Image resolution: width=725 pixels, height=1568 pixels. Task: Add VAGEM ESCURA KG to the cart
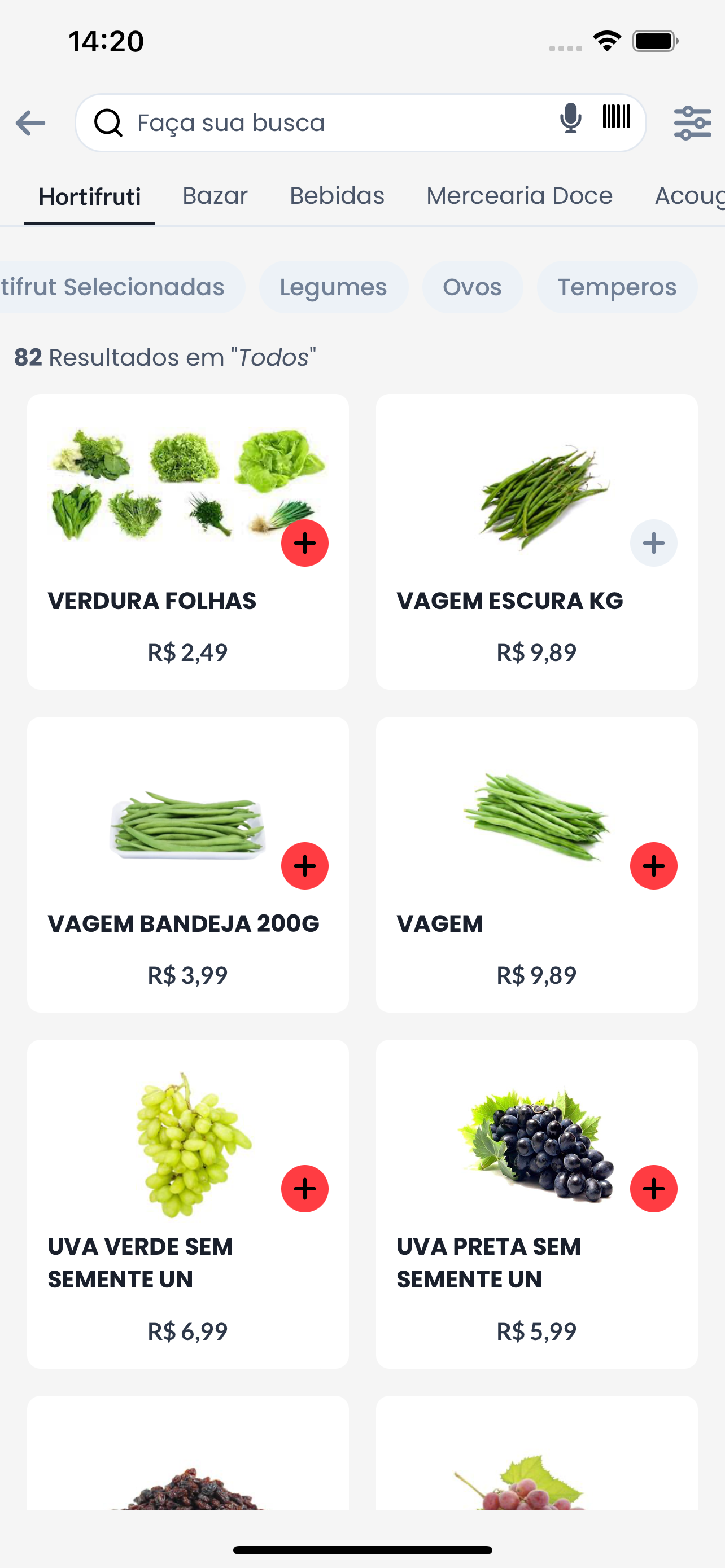tap(654, 543)
